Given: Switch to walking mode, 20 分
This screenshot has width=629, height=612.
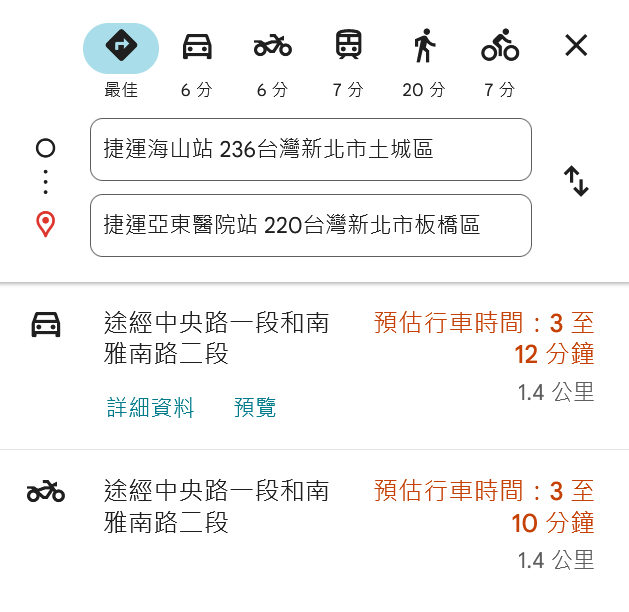Looking at the screenshot, I should point(424,48).
